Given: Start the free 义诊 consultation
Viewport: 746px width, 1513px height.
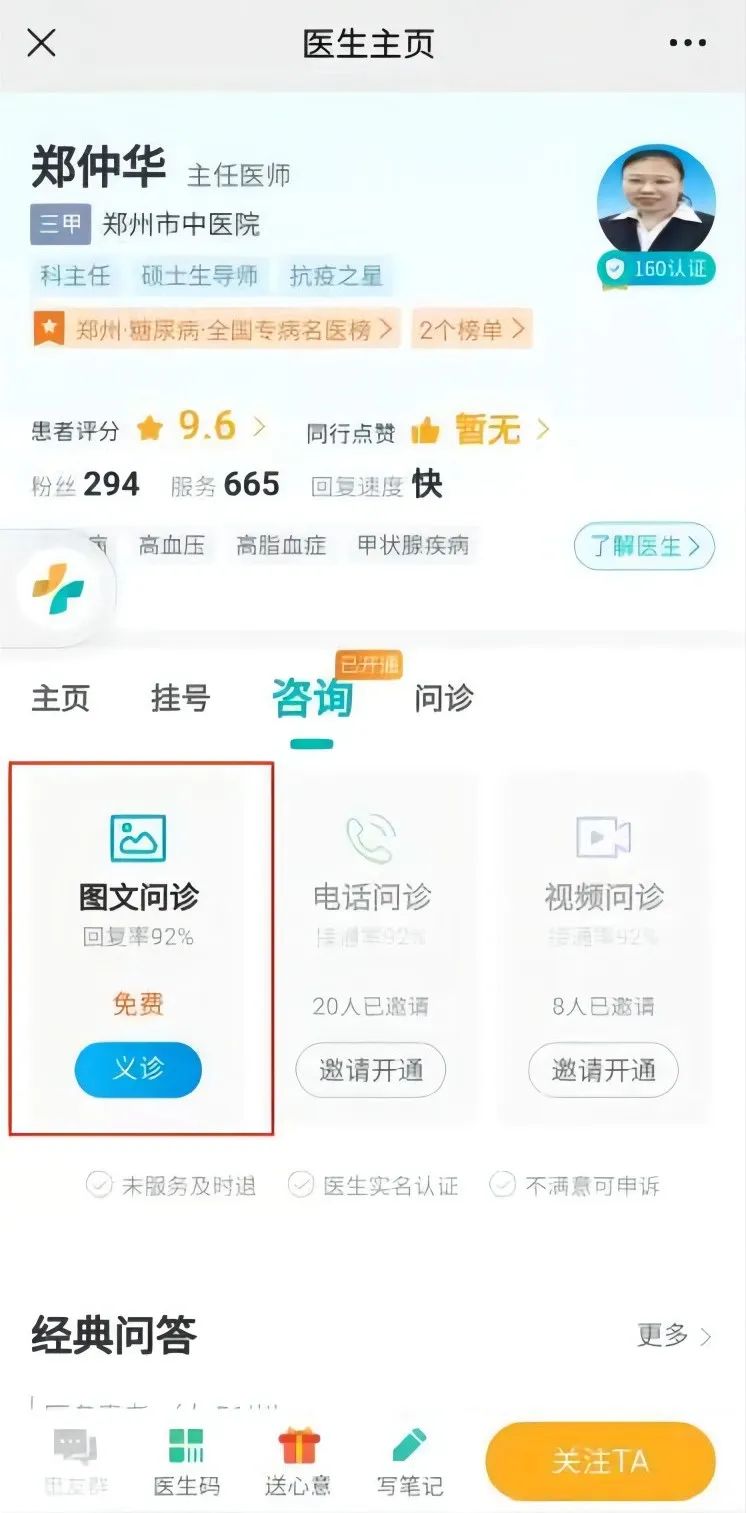Looking at the screenshot, I should (138, 1069).
